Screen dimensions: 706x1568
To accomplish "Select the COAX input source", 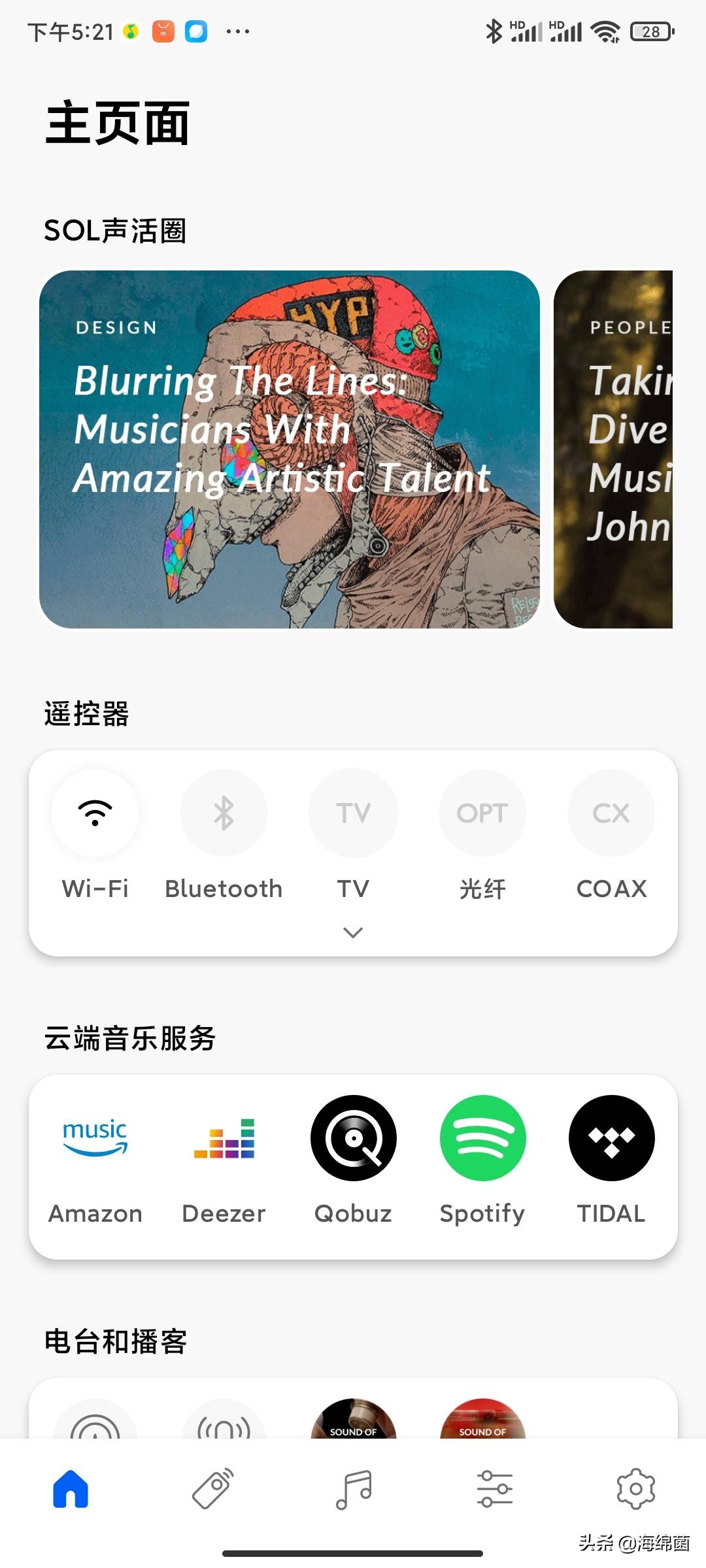I will [x=611, y=812].
